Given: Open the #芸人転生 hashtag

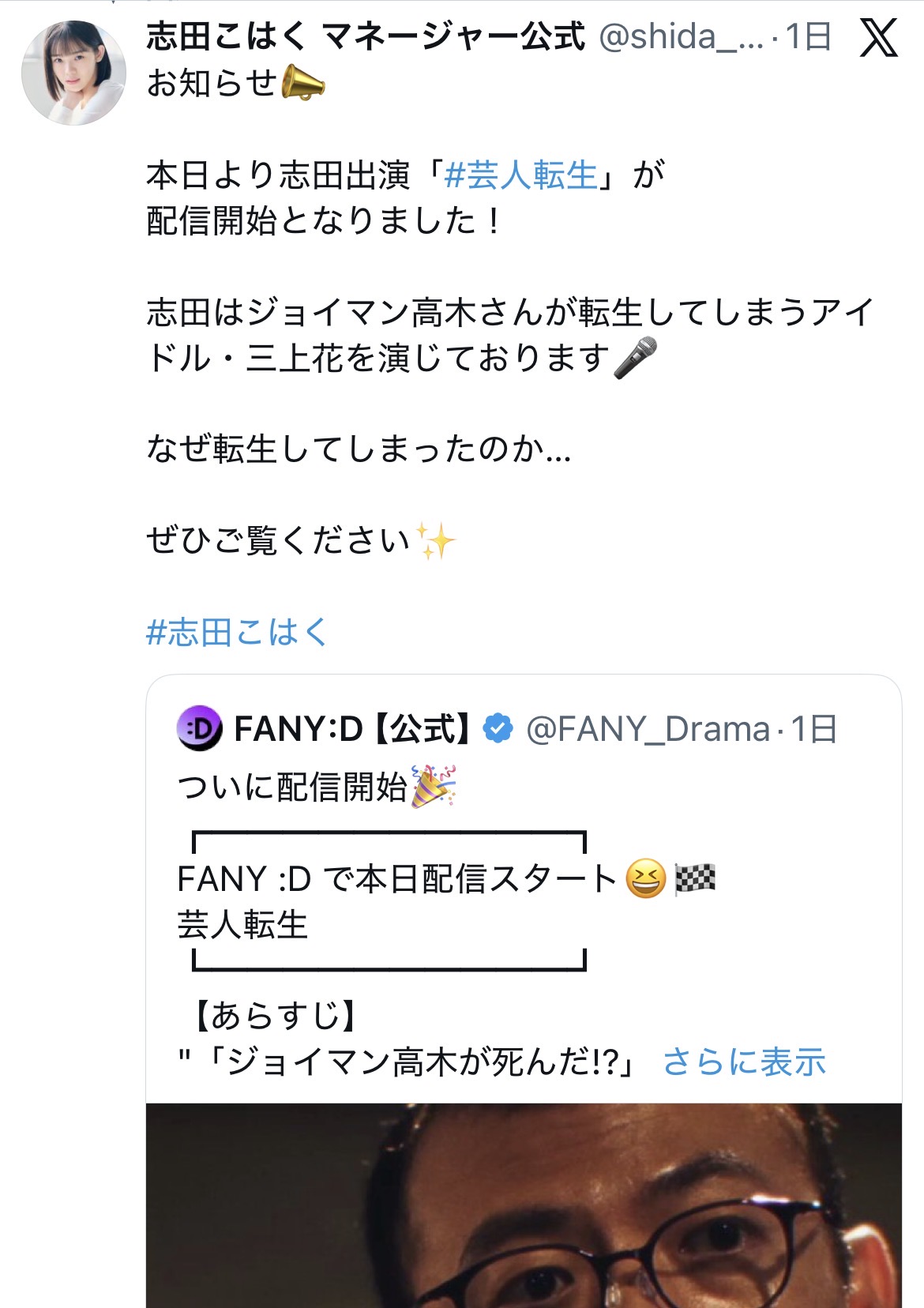Looking at the screenshot, I should pos(520,175).
